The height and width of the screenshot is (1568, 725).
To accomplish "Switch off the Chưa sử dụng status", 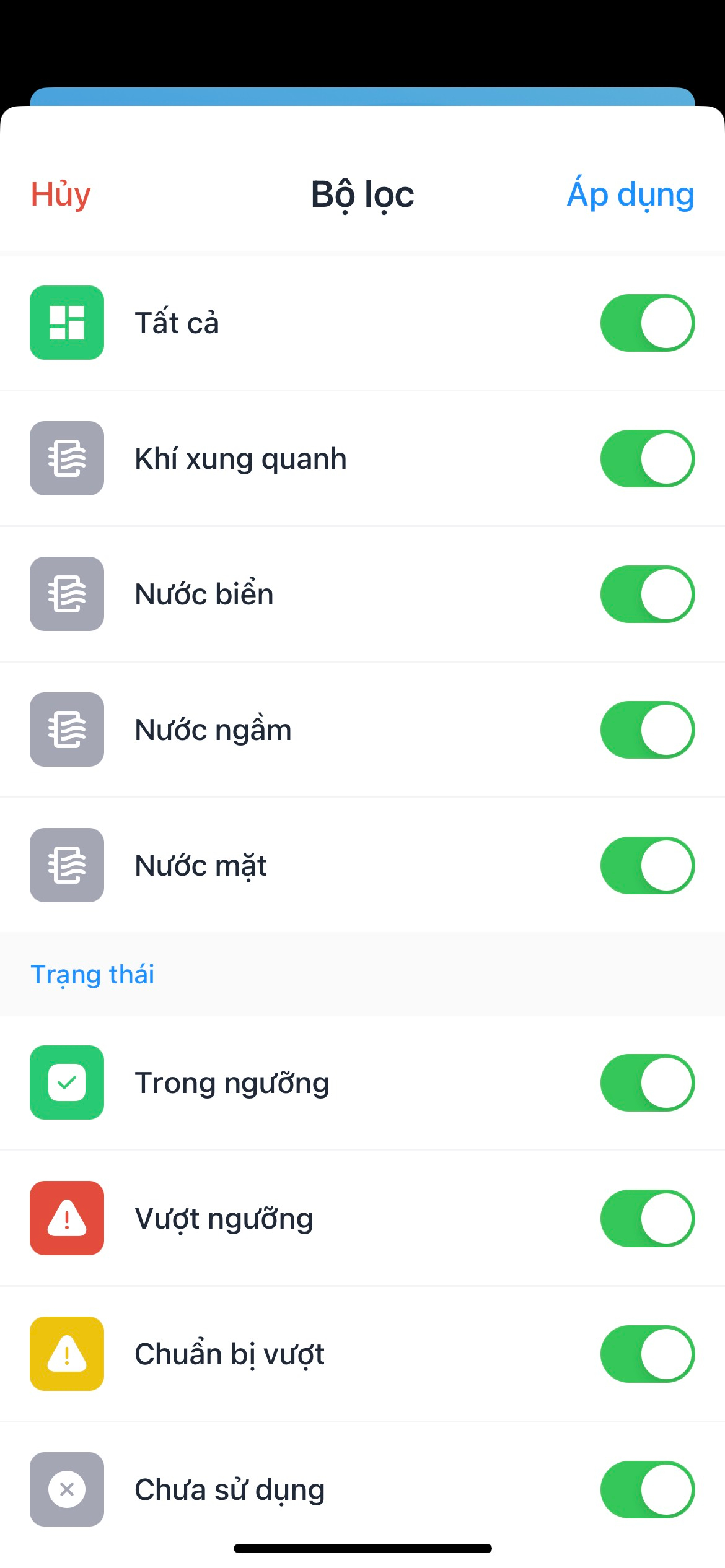I will pyautogui.click(x=648, y=1489).
